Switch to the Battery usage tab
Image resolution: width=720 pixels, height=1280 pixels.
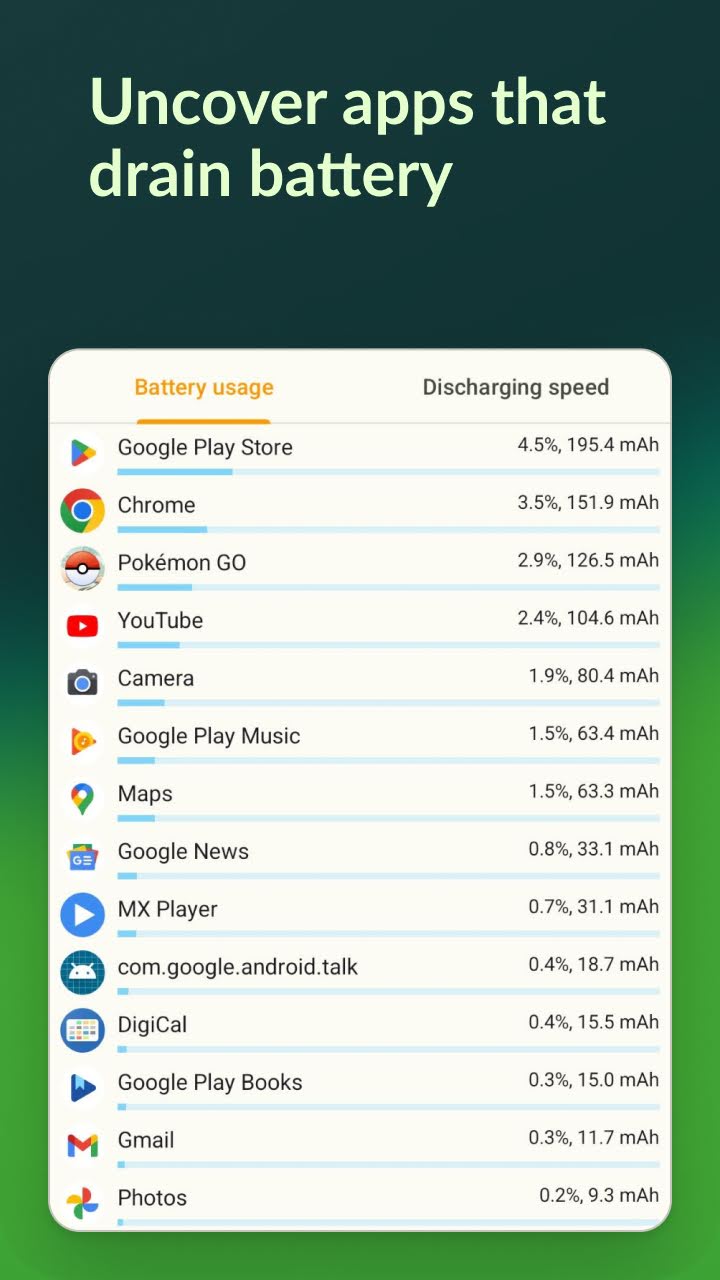pyautogui.click(x=203, y=387)
